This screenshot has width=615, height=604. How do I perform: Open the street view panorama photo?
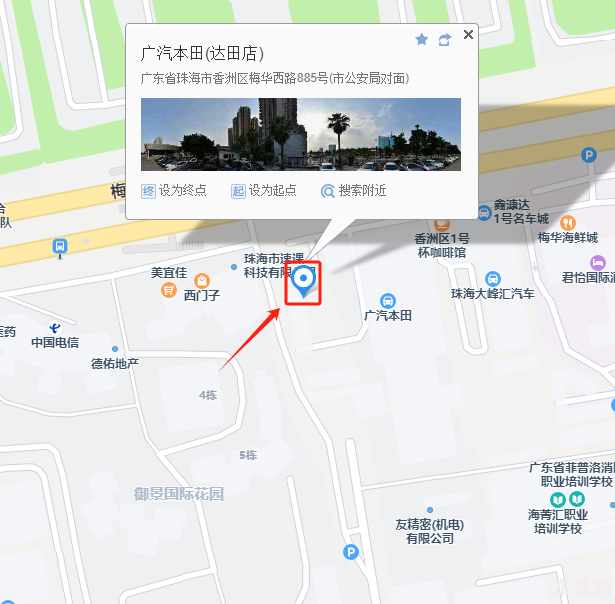(300, 134)
